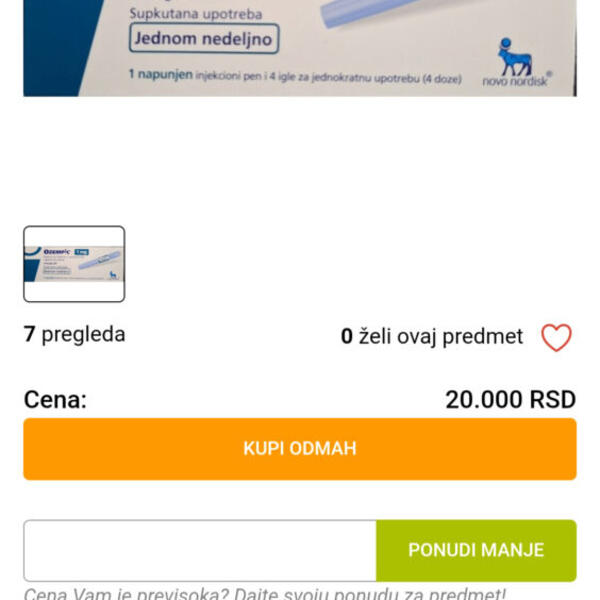Viewport: 600px width, 600px height.
Task: Open the large product image
Action: pos(299,48)
